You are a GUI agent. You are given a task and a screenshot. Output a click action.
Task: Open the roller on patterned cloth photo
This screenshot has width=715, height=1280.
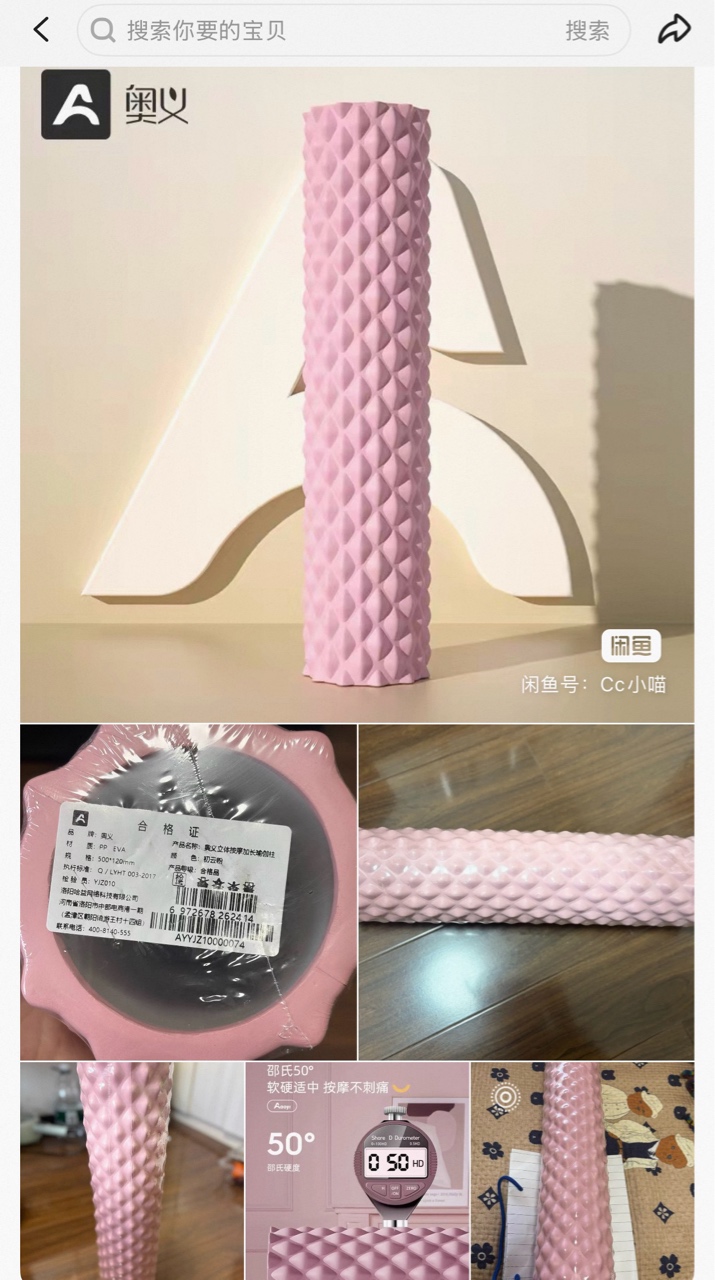click(582, 1170)
